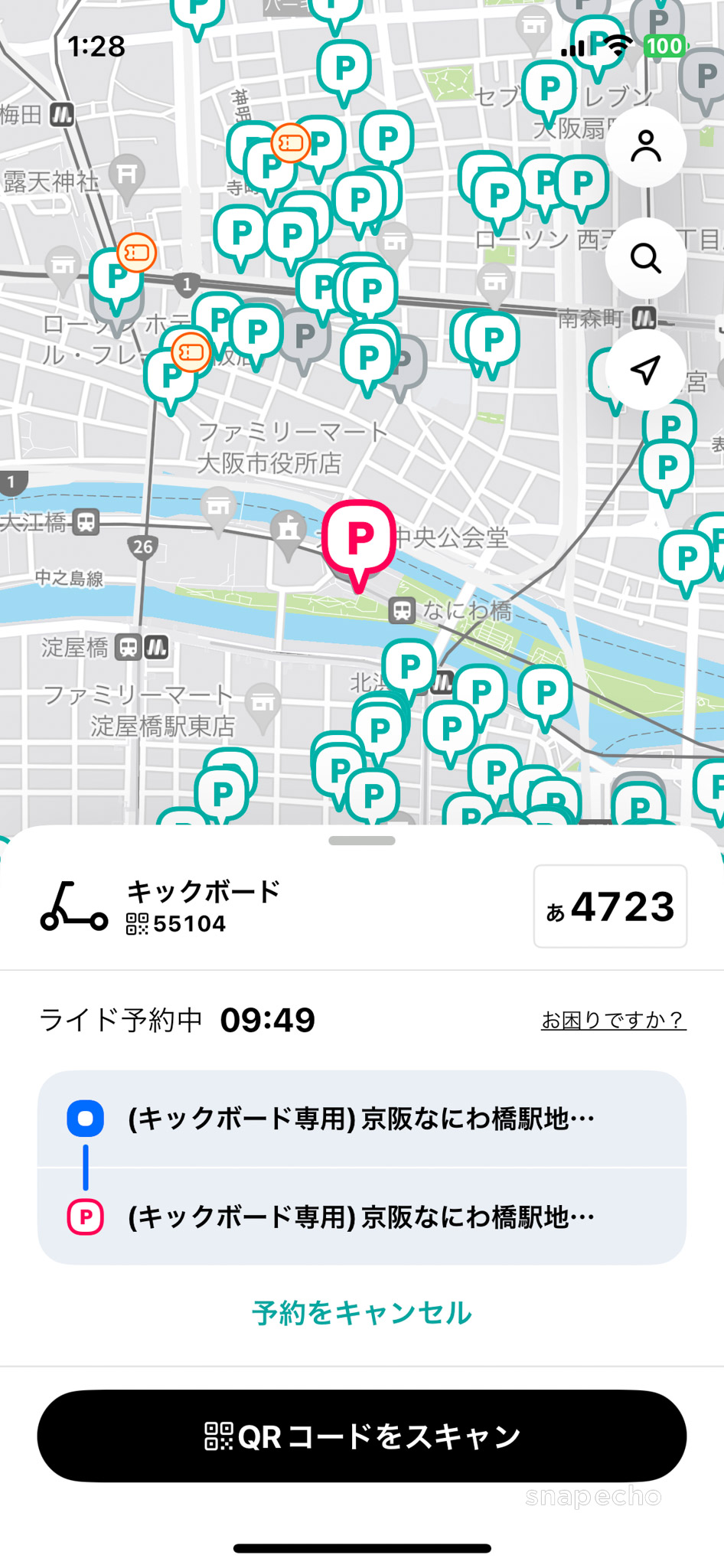Tap the plate number chip あ4723
Screen dimensions: 724x1568
(x=609, y=906)
